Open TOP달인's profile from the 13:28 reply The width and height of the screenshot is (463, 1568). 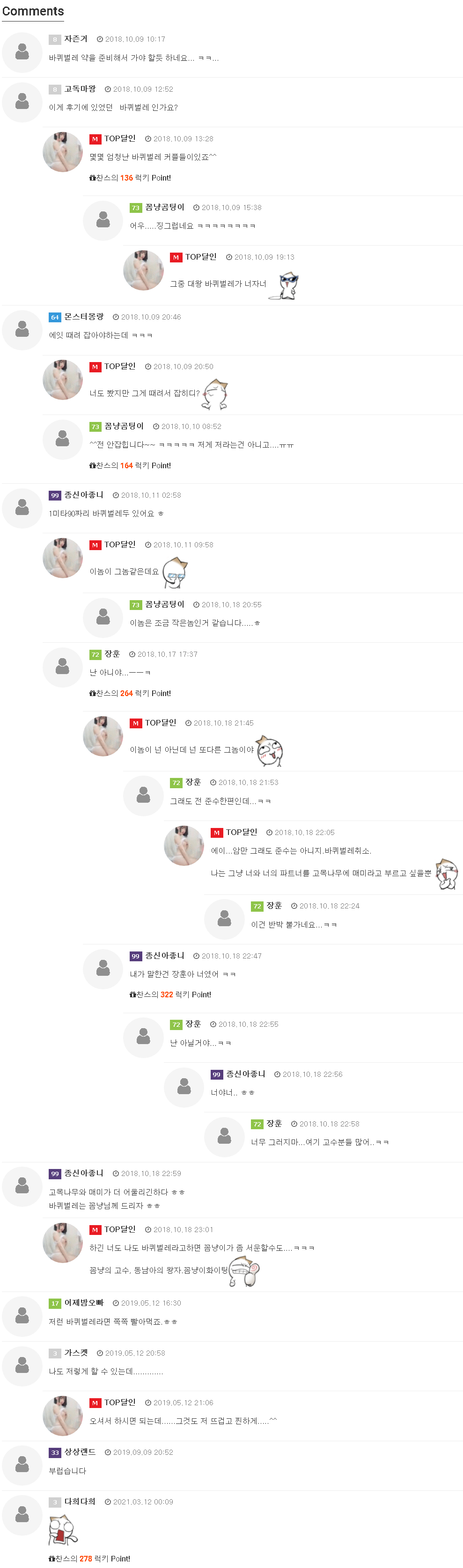pyautogui.click(x=119, y=139)
